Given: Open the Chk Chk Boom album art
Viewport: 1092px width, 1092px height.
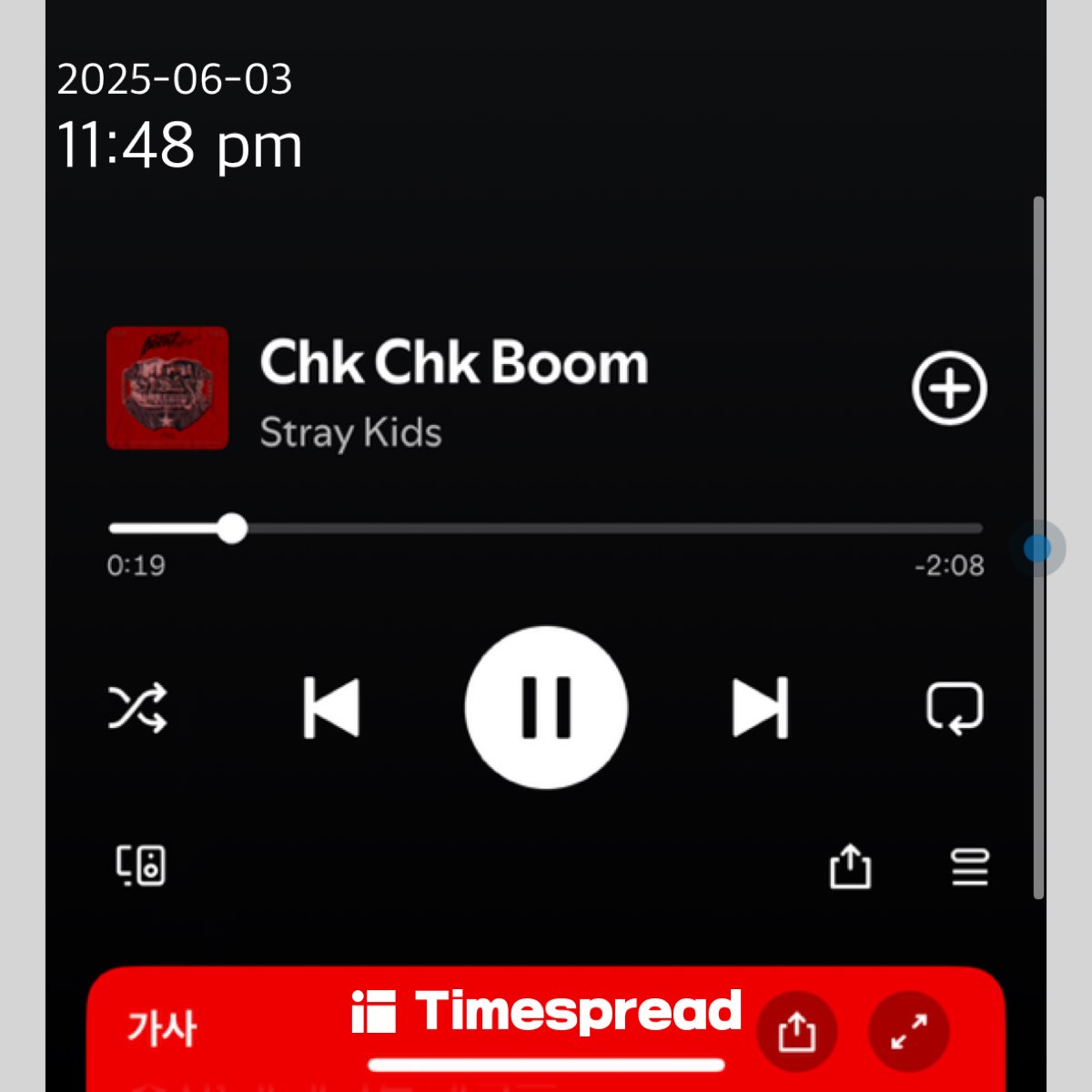Looking at the screenshot, I should click(167, 389).
